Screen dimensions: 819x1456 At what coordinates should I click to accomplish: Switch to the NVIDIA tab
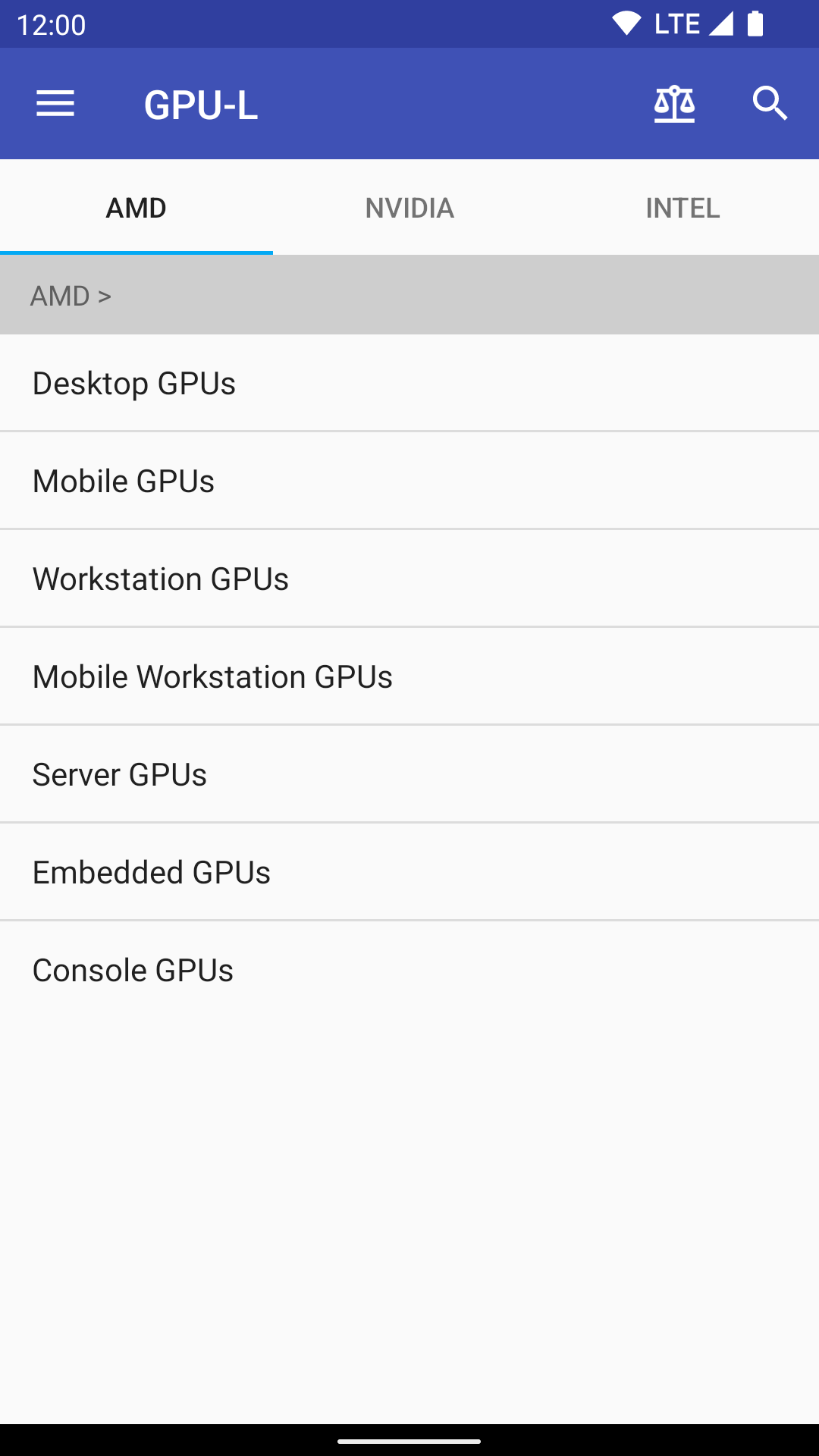[x=409, y=207]
